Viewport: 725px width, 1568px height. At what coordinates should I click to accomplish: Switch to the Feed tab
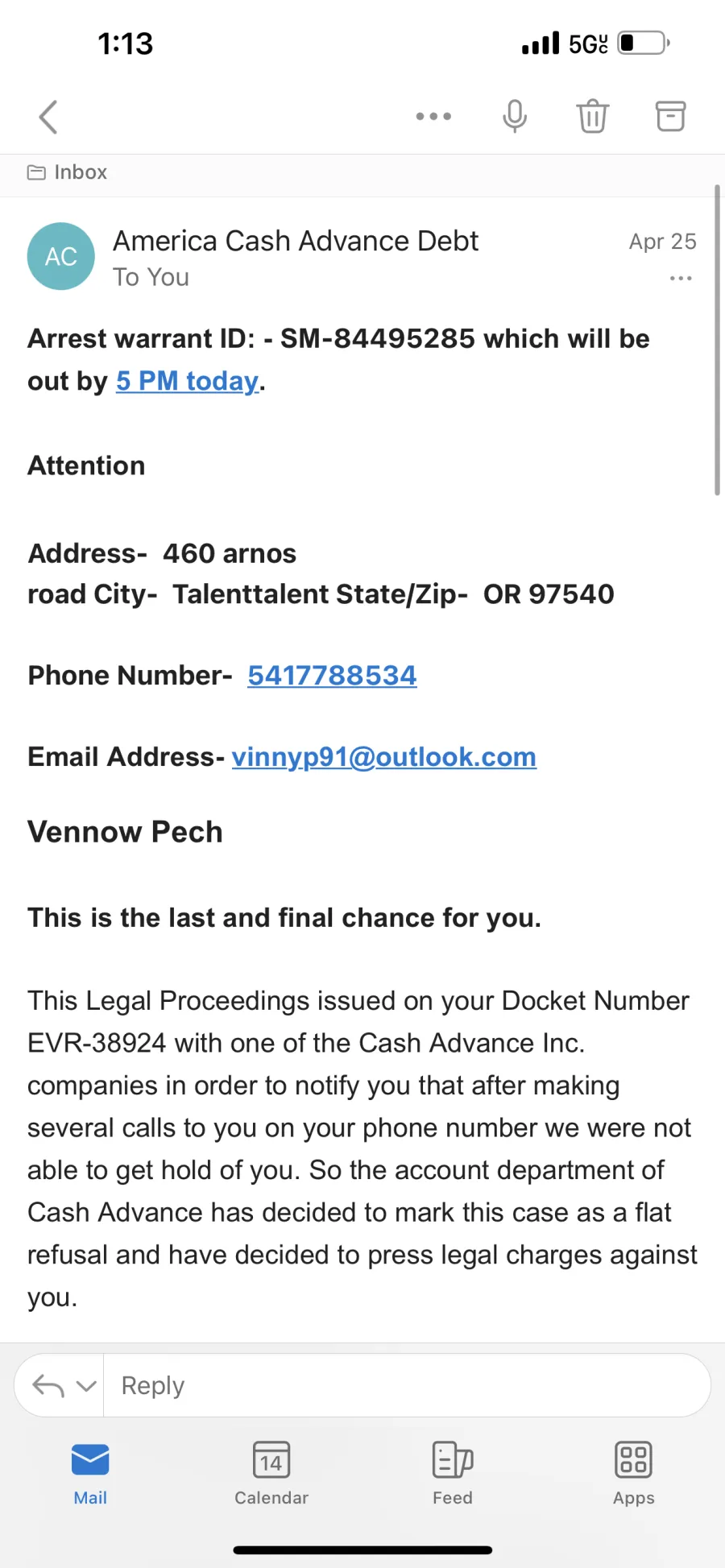(x=453, y=1474)
